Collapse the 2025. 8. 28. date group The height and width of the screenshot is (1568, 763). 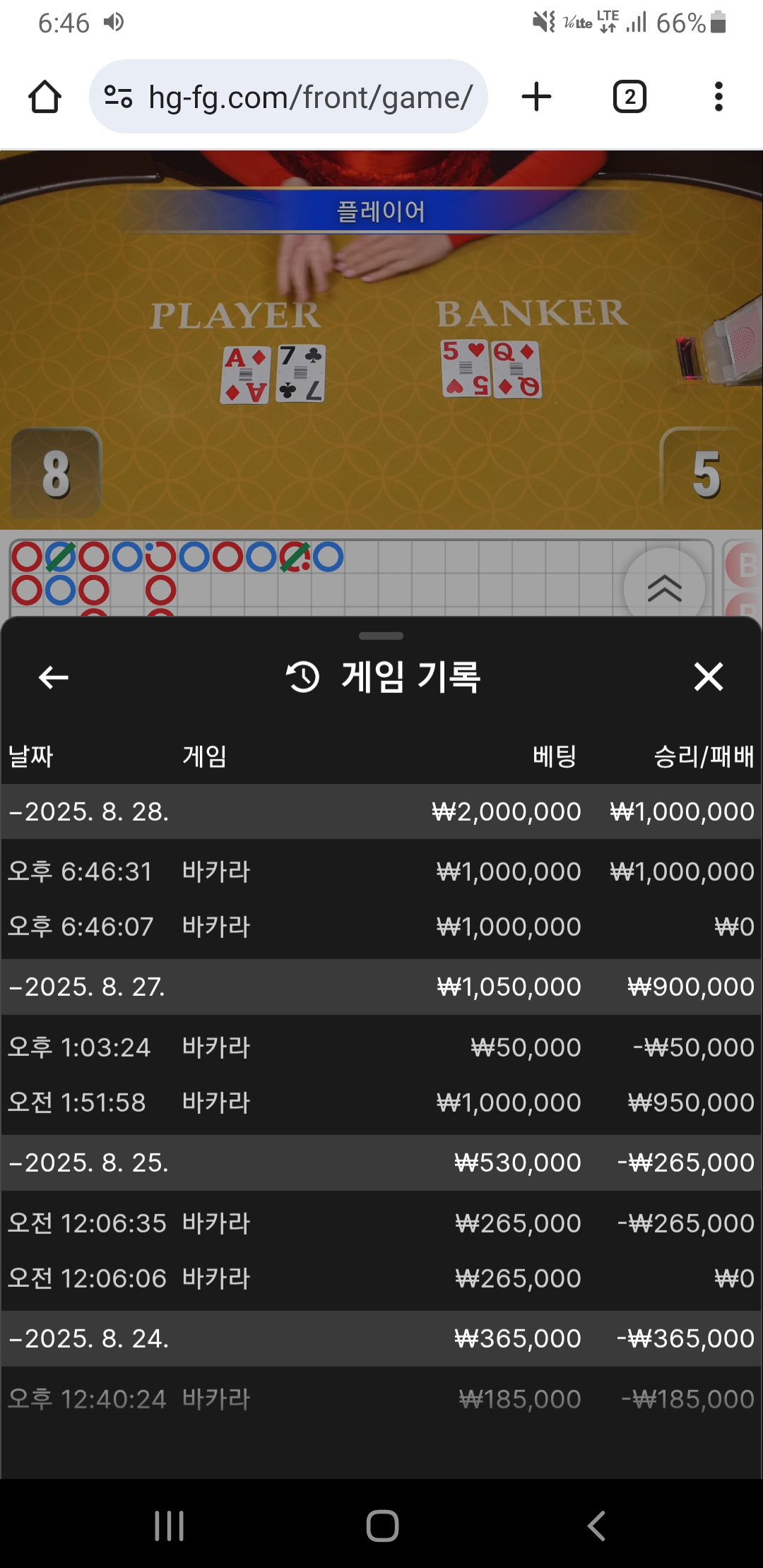tap(89, 812)
